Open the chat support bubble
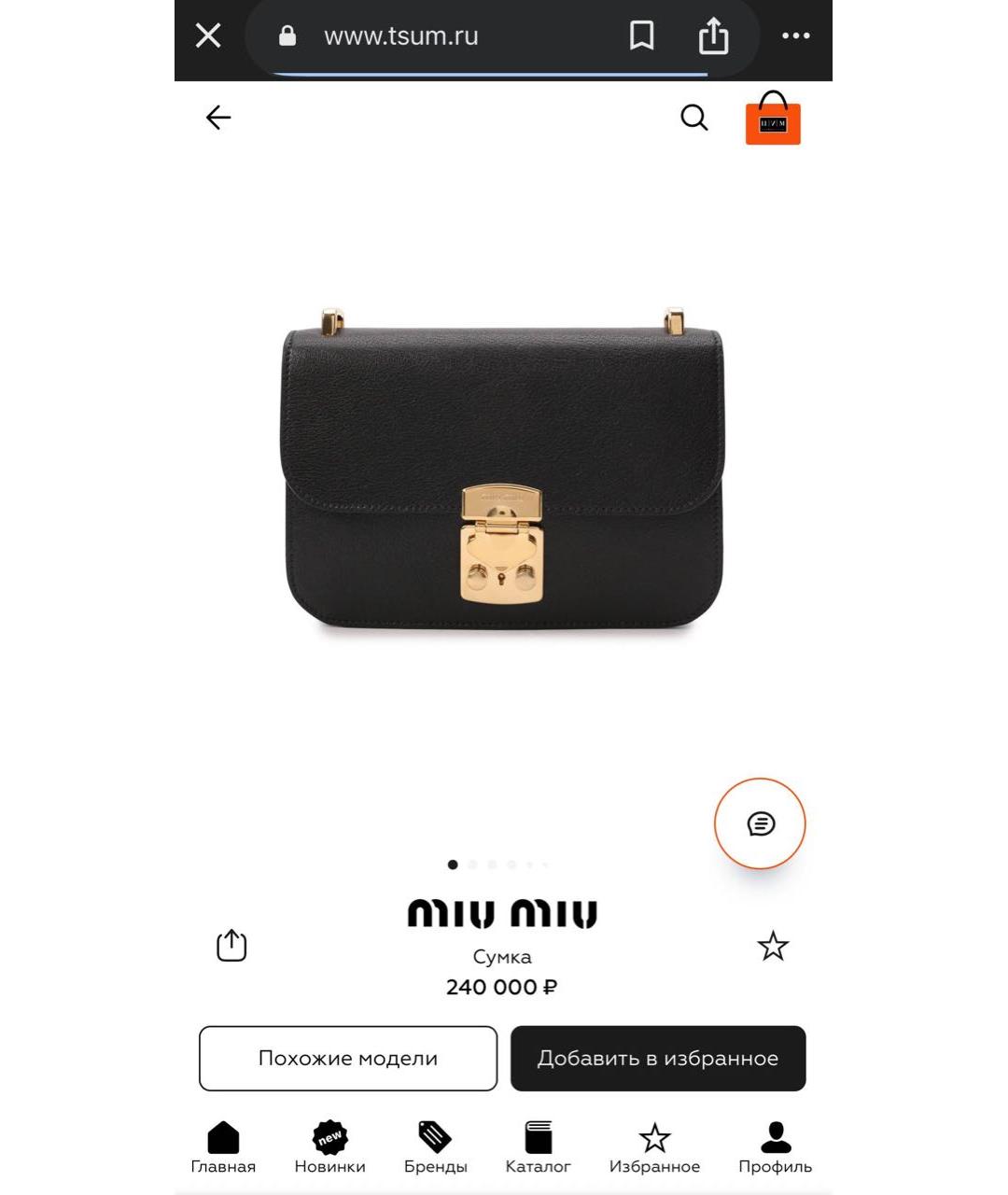Image resolution: width=1008 pixels, height=1195 pixels. [760, 823]
